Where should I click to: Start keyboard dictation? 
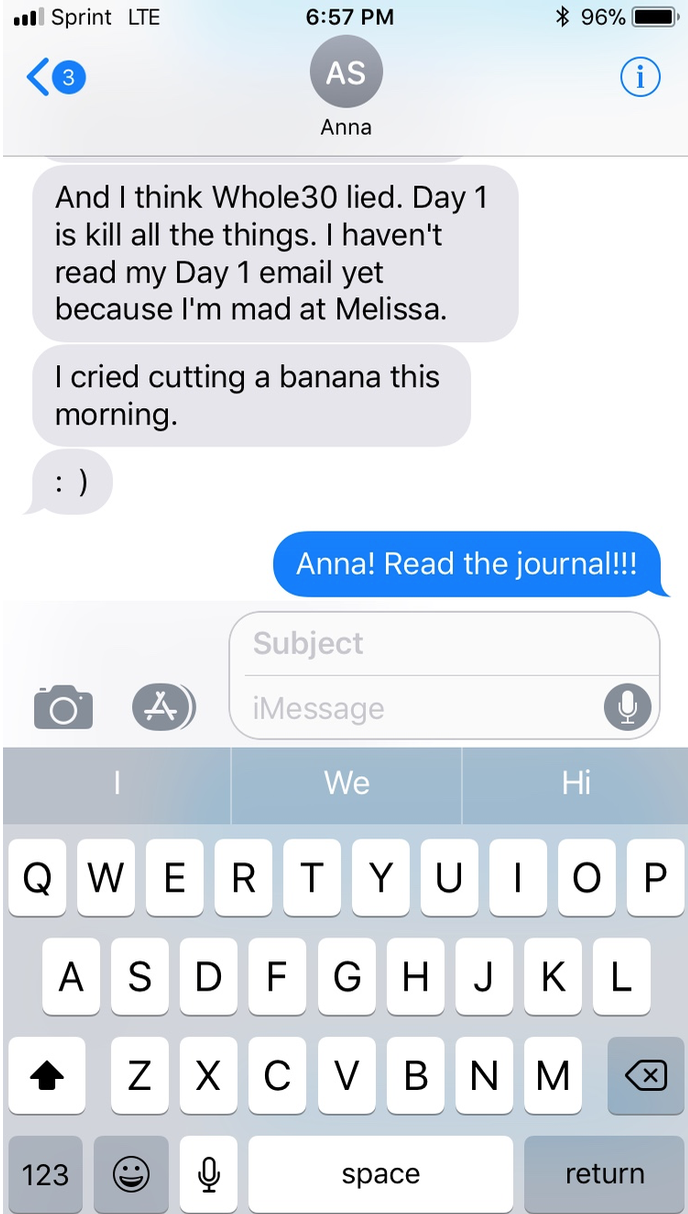(208, 1174)
